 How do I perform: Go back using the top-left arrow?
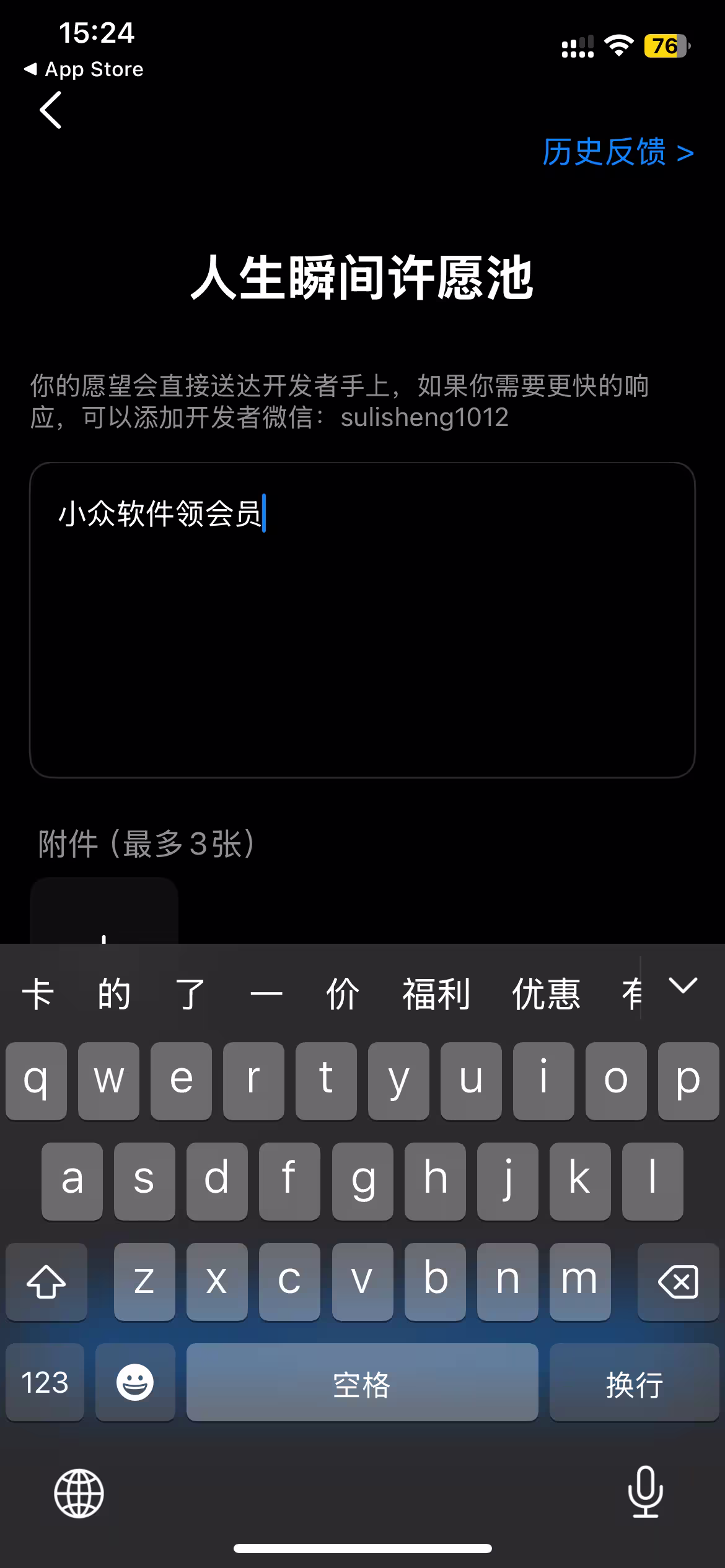tap(51, 110)
